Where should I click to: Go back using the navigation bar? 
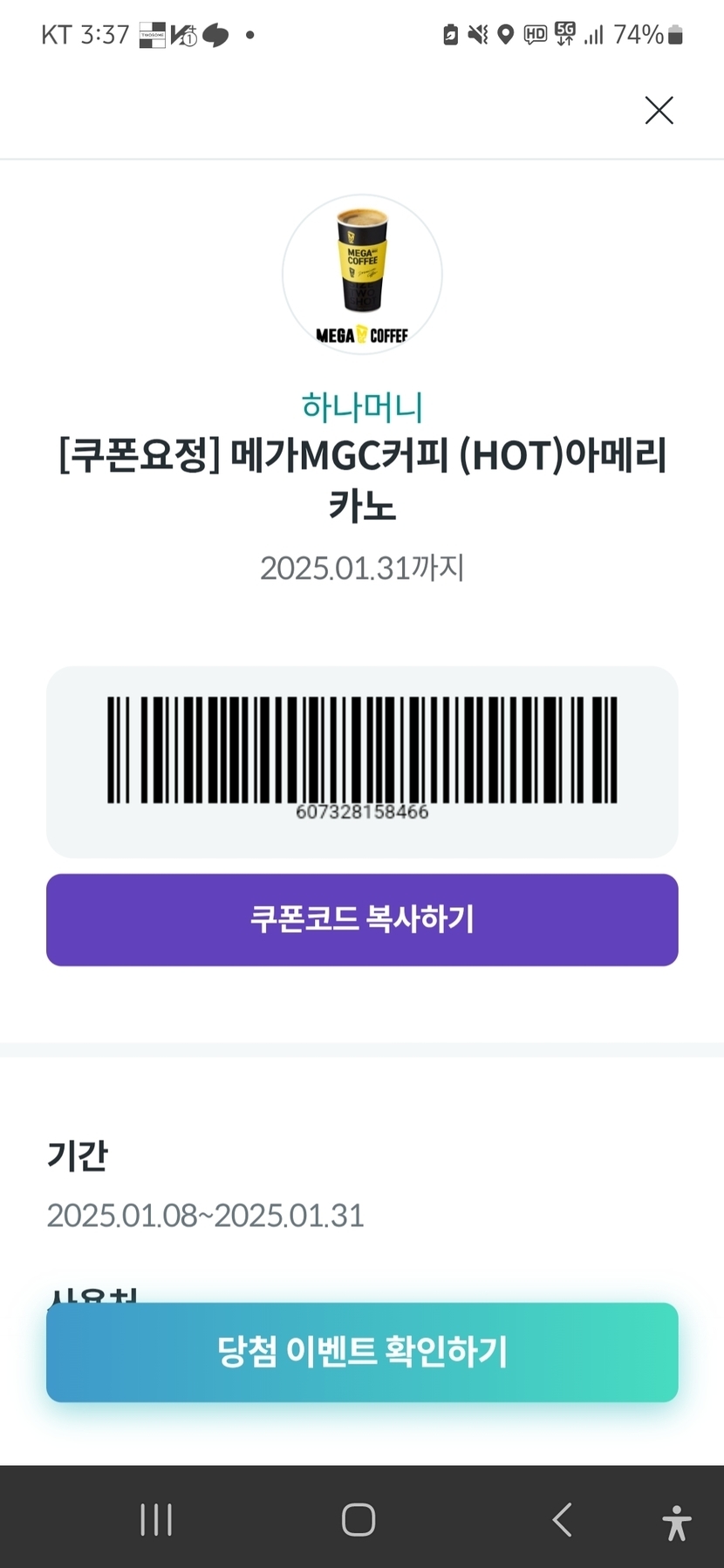click(x=563, y=1519)
